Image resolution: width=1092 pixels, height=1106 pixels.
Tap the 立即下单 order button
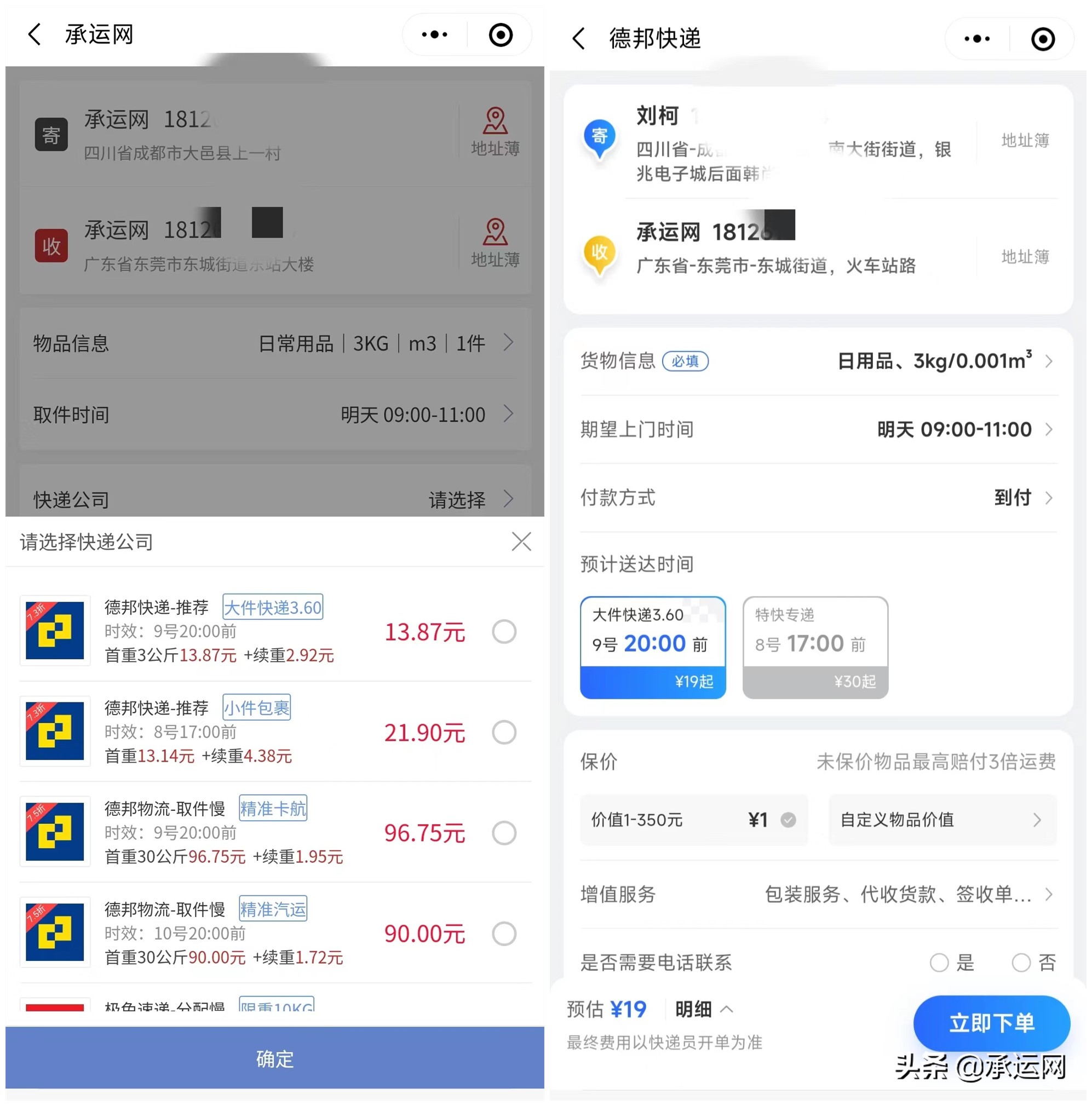[x=992, y=1023]
